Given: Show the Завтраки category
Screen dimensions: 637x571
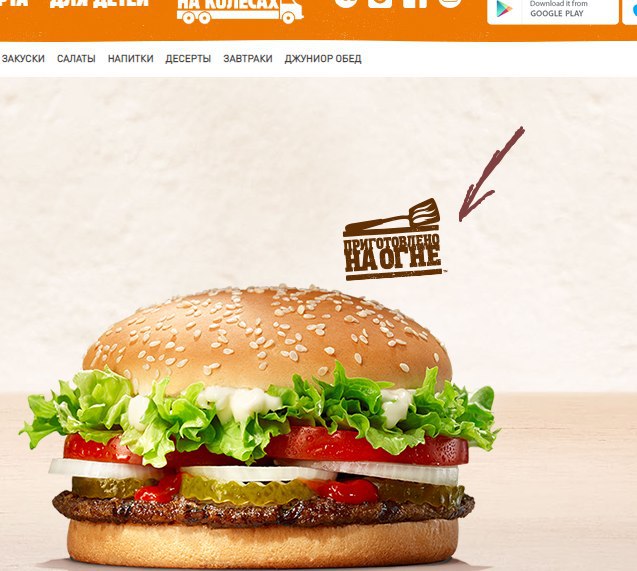Looking at the screenshot, I should pyautogui.click(x=248, y=59).
